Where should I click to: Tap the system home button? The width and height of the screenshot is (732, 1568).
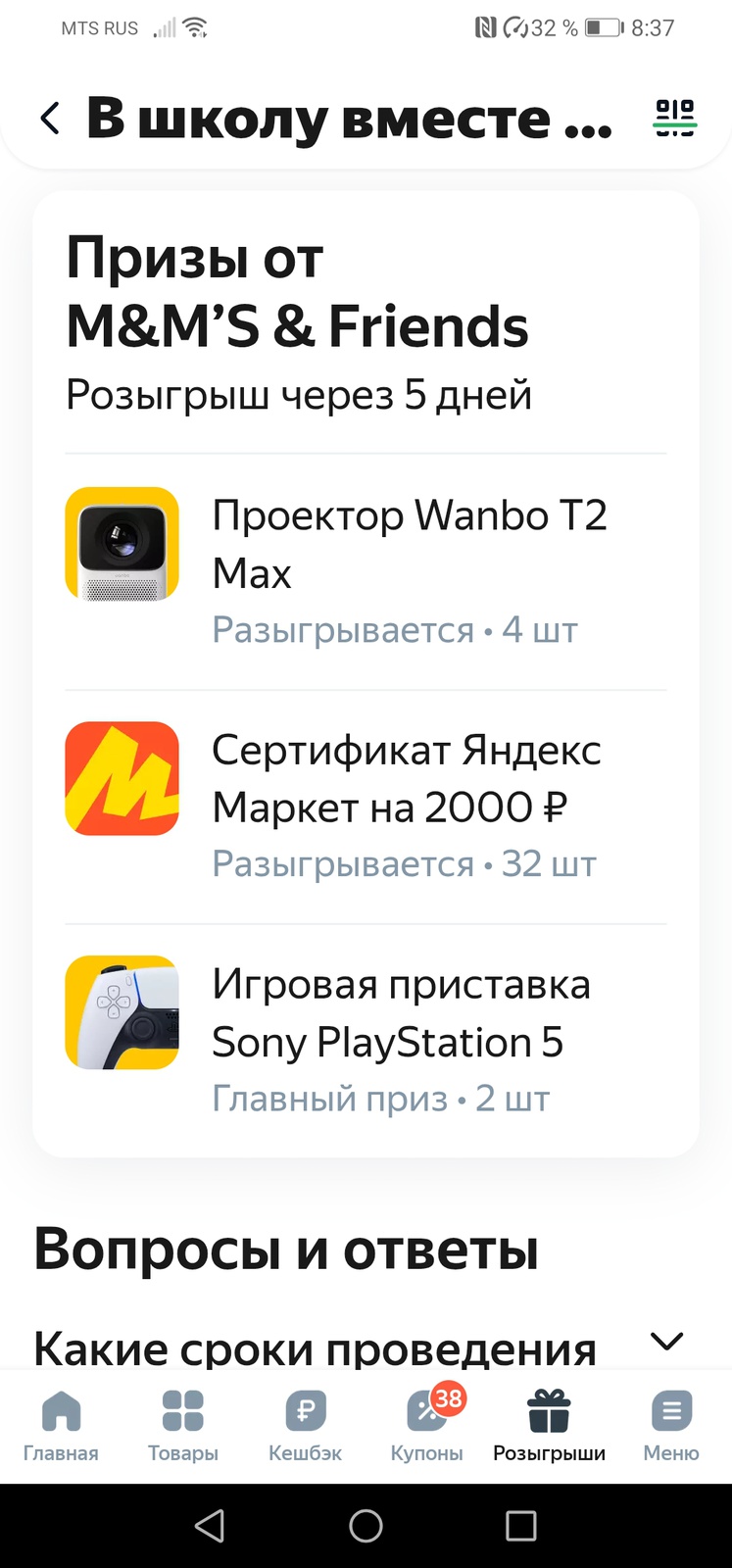coord(366,1526)
